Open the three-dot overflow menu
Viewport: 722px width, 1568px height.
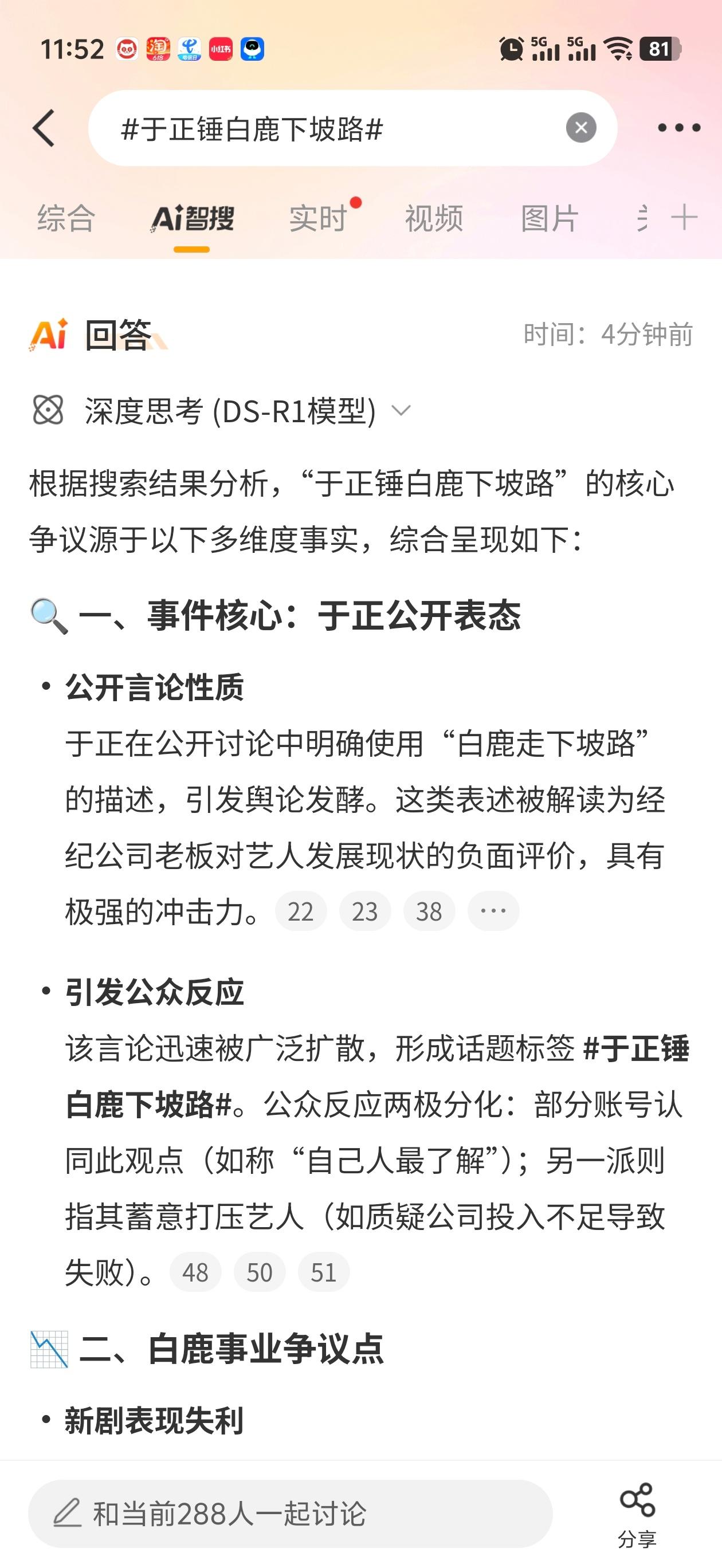point(679,128)
